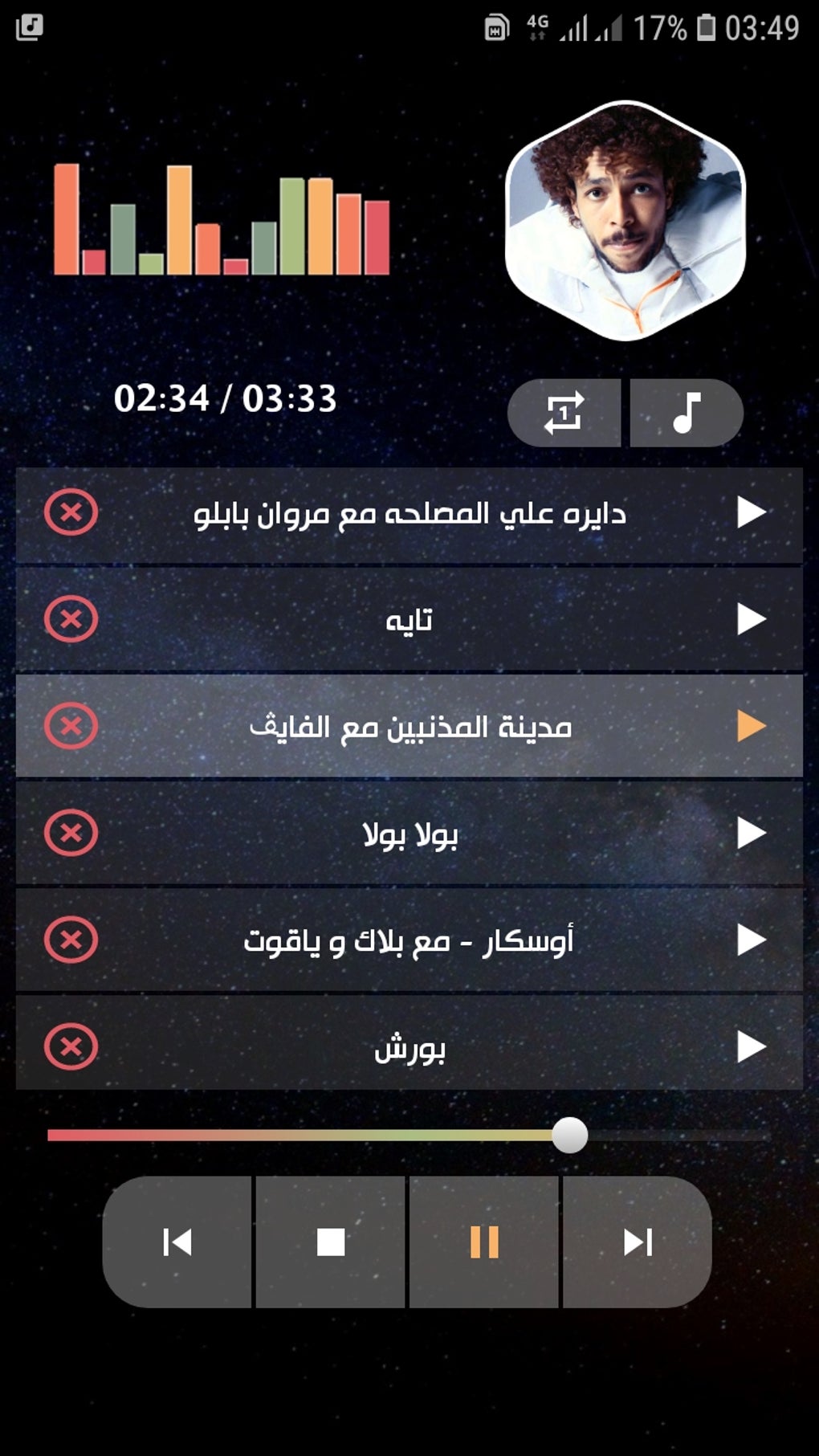
Task: Skip to the next track
Action: 638,1242
